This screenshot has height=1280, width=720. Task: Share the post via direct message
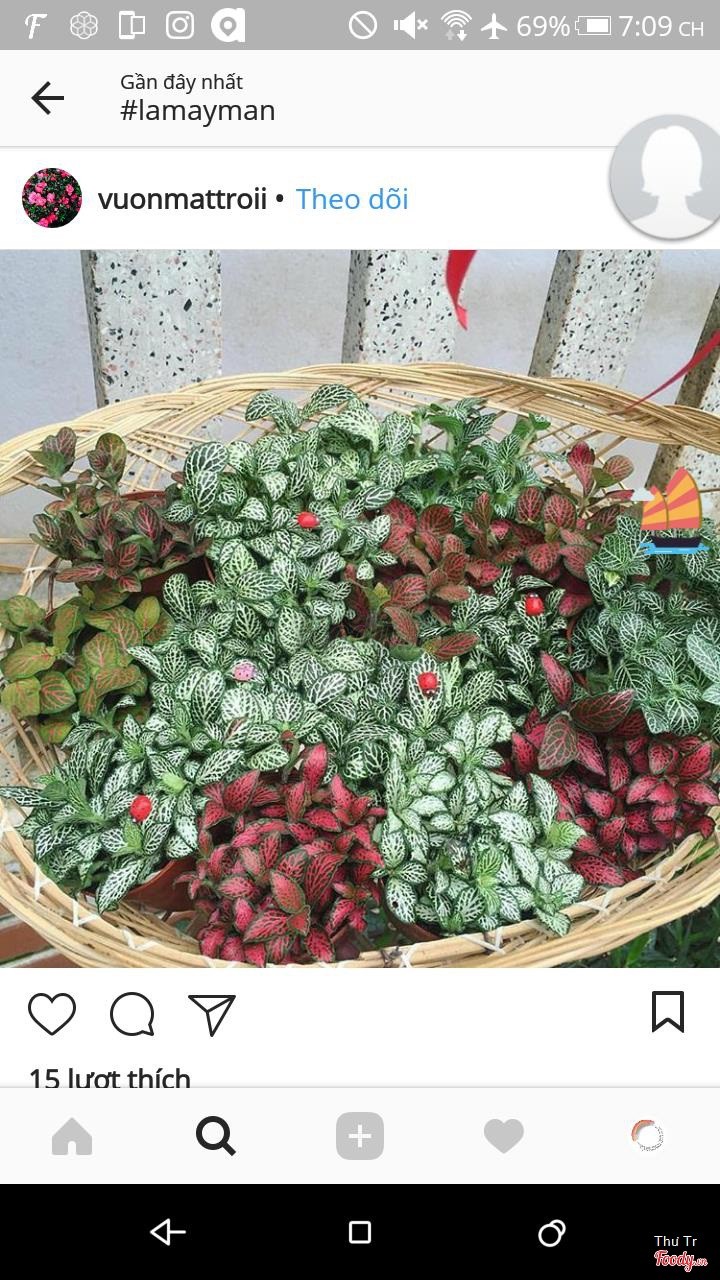(x=212, y=1014)
